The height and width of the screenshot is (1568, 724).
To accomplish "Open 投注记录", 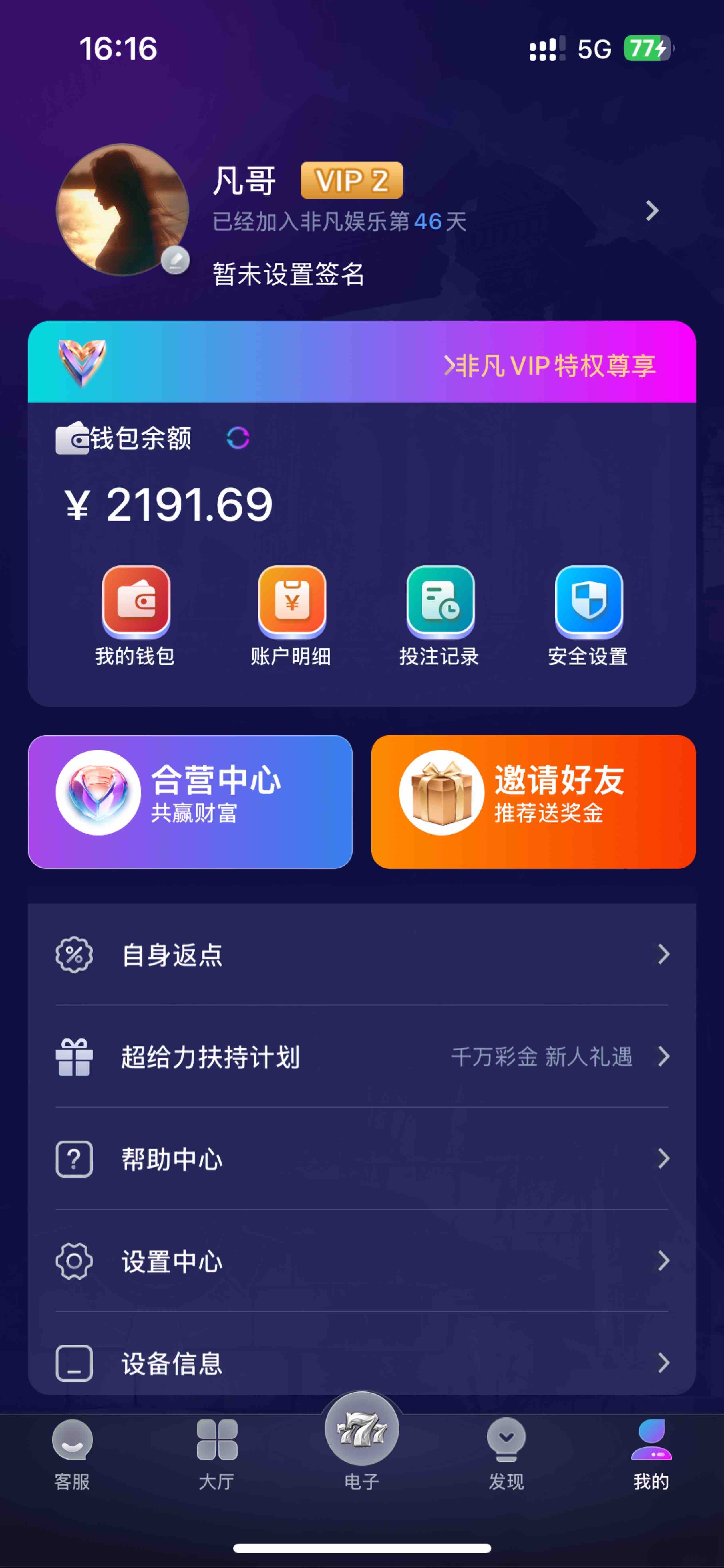I will [440, 615].
